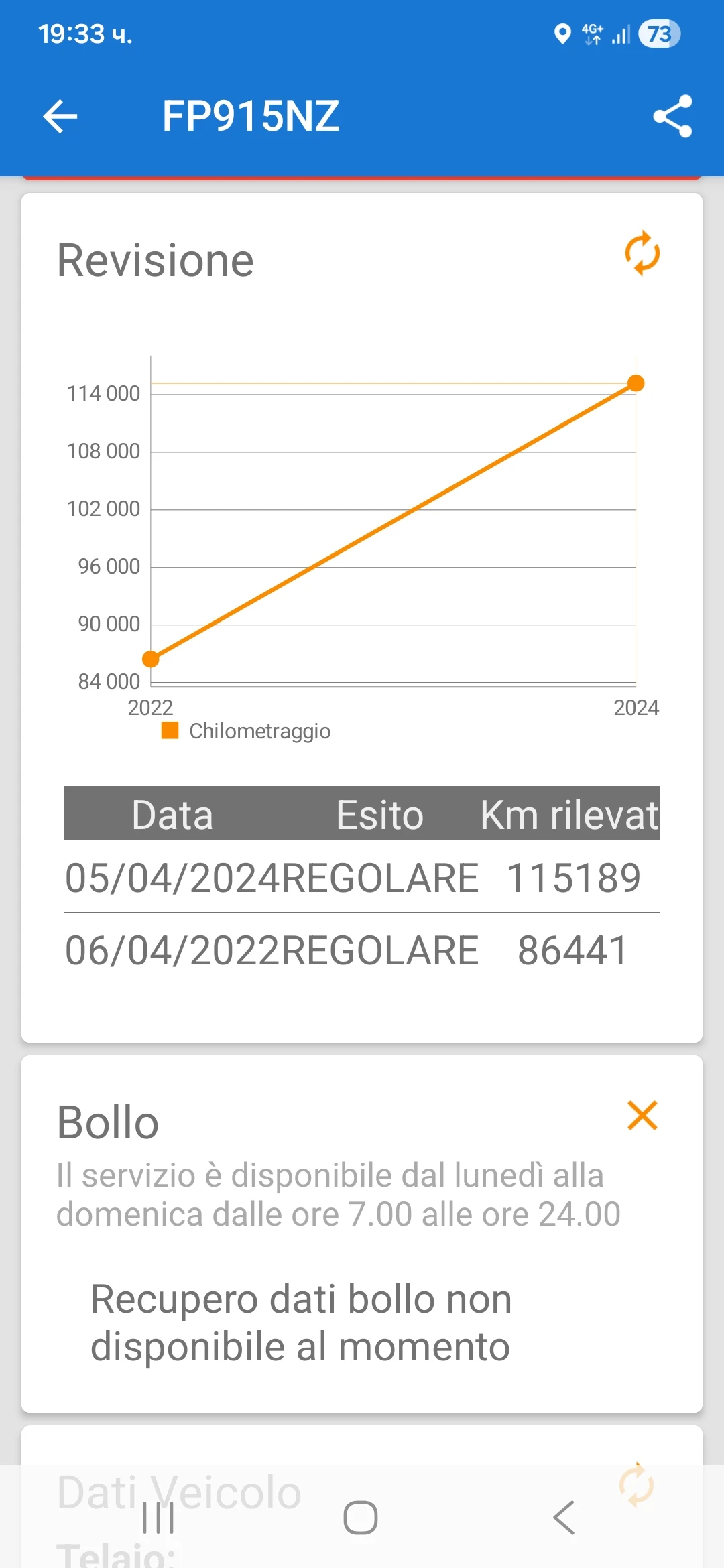Tap the orange X on the Bollo card

(x=642, y=1116)
